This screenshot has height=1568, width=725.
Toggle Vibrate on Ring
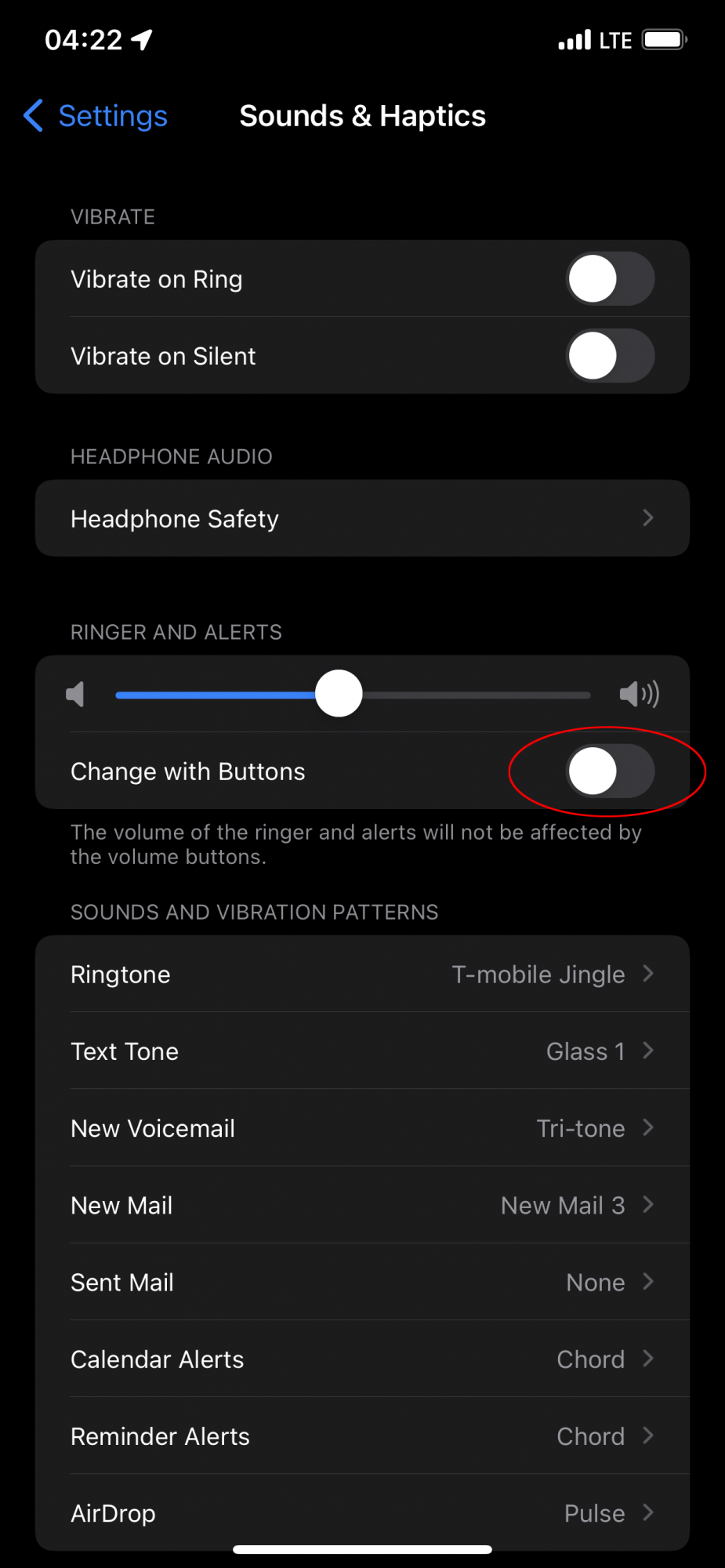[610, 279]
